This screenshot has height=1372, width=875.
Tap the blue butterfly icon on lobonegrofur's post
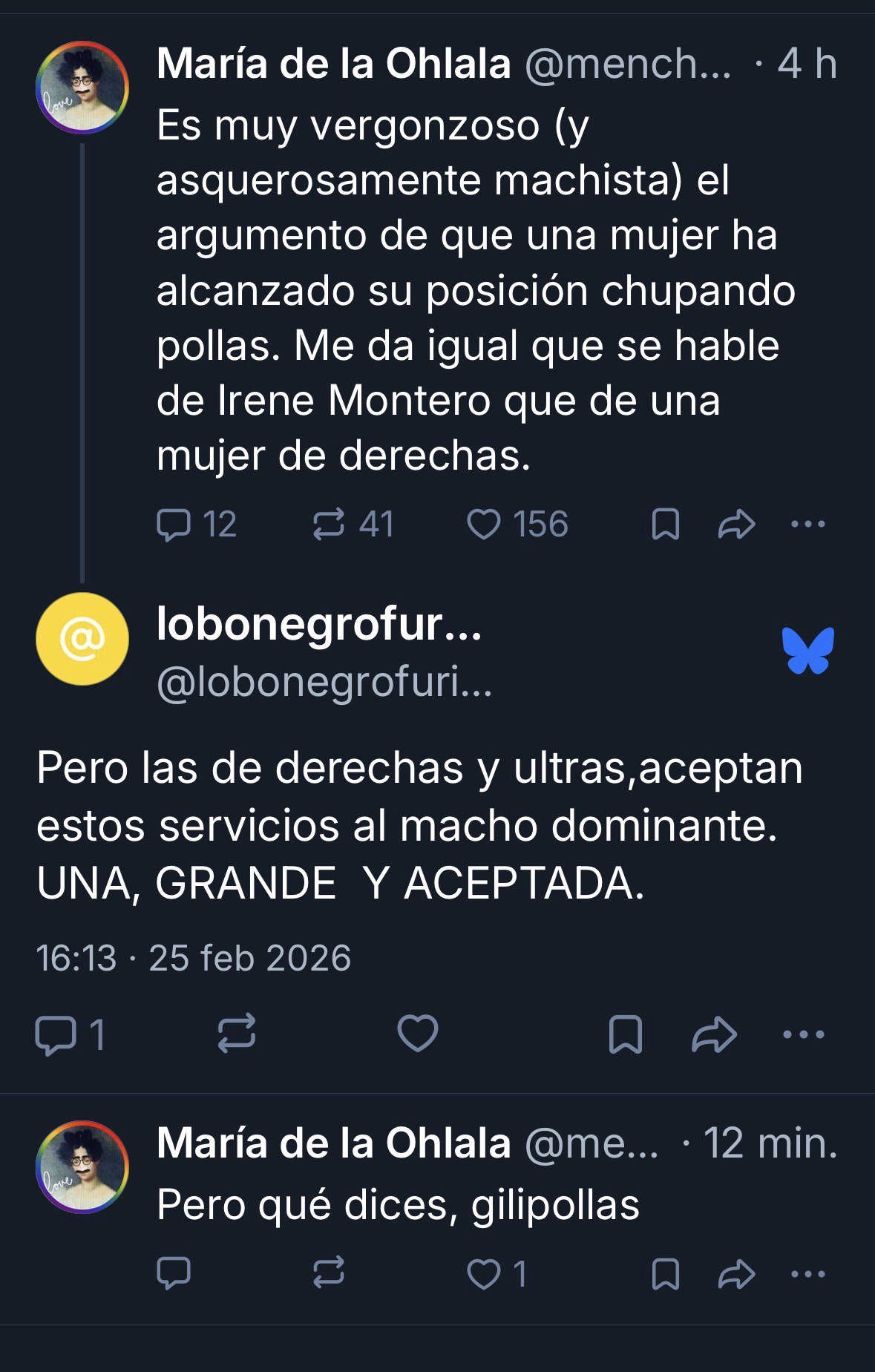click(807, 650)
